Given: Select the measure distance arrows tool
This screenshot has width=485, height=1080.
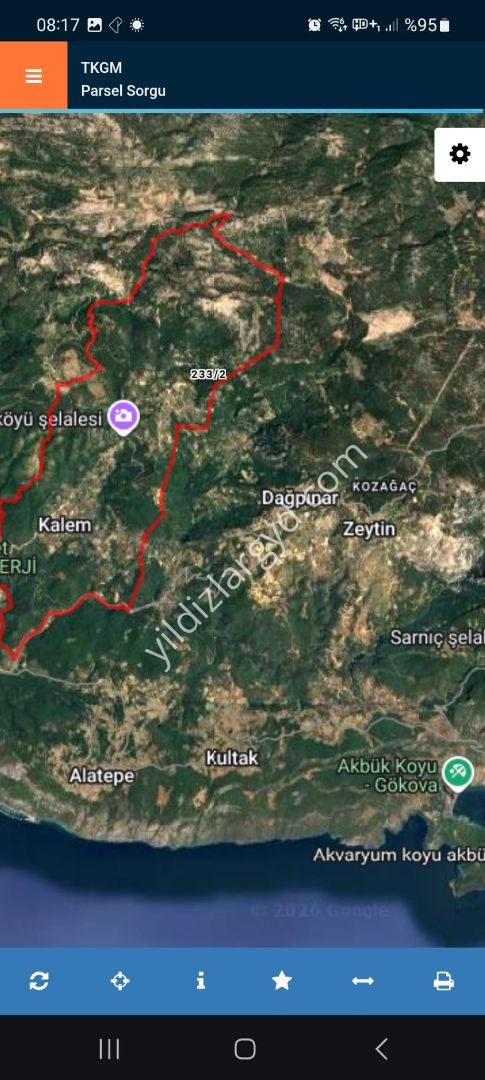Looking at the screenshot, I should click(x=362, y=981).
